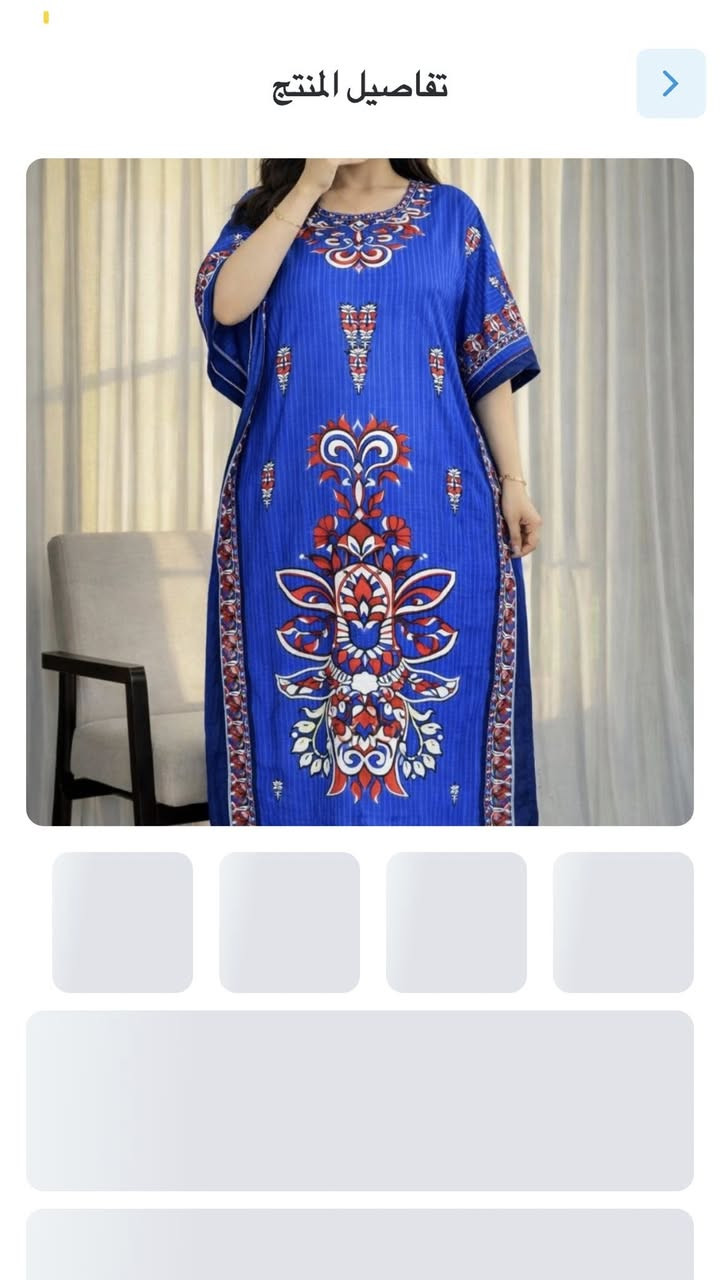Go back using the top arrow button
The image size is (720, 1280).
(x=670, y=84)
